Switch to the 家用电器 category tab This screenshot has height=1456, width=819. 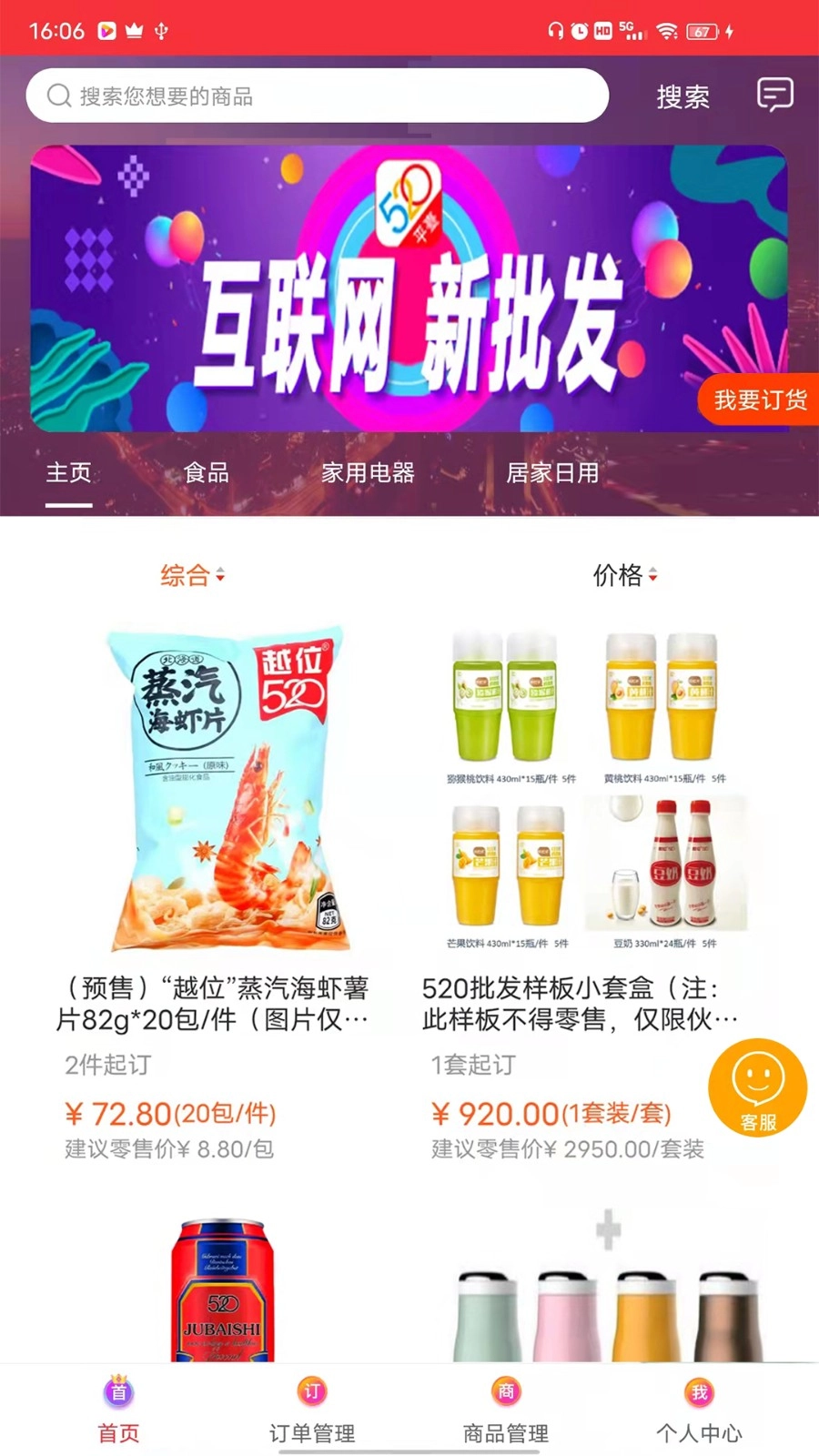coord(368,473)
